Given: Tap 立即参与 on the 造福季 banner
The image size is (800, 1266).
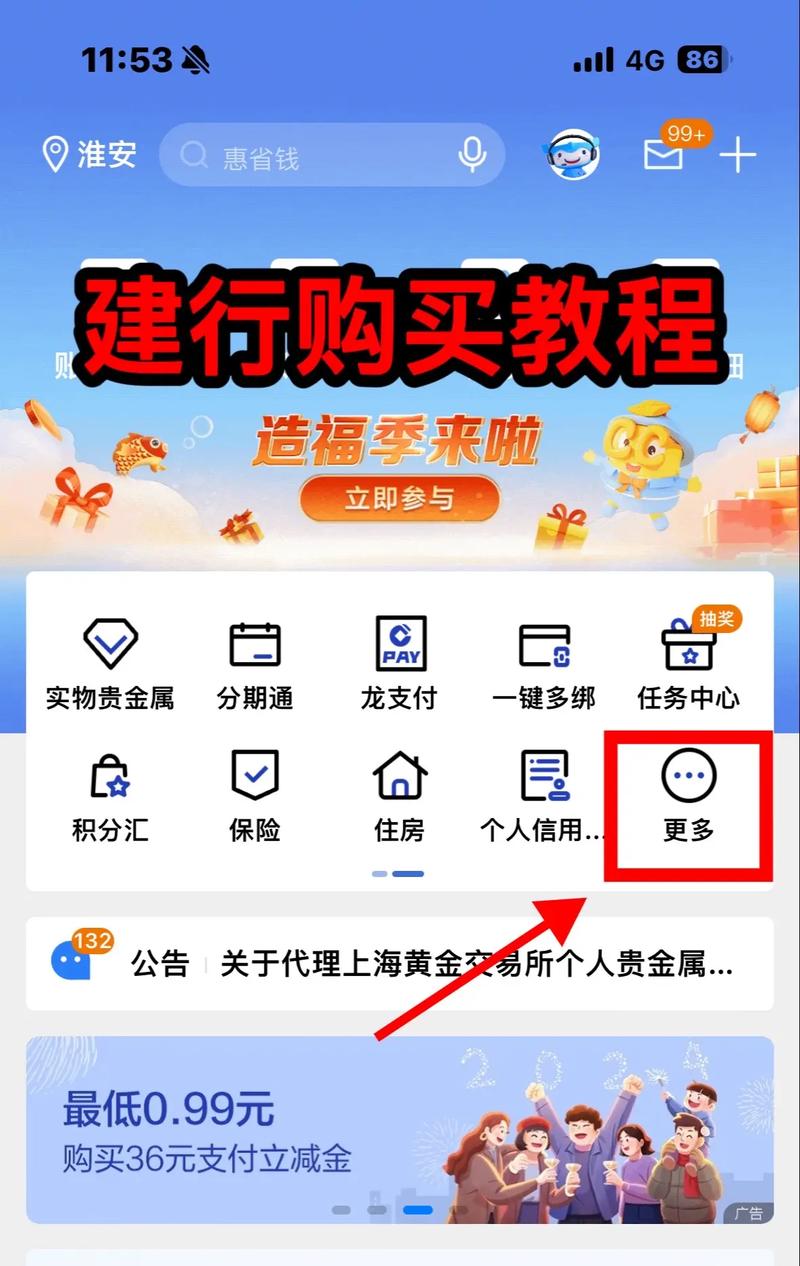Looking at the screenshot, I should 399,499.
